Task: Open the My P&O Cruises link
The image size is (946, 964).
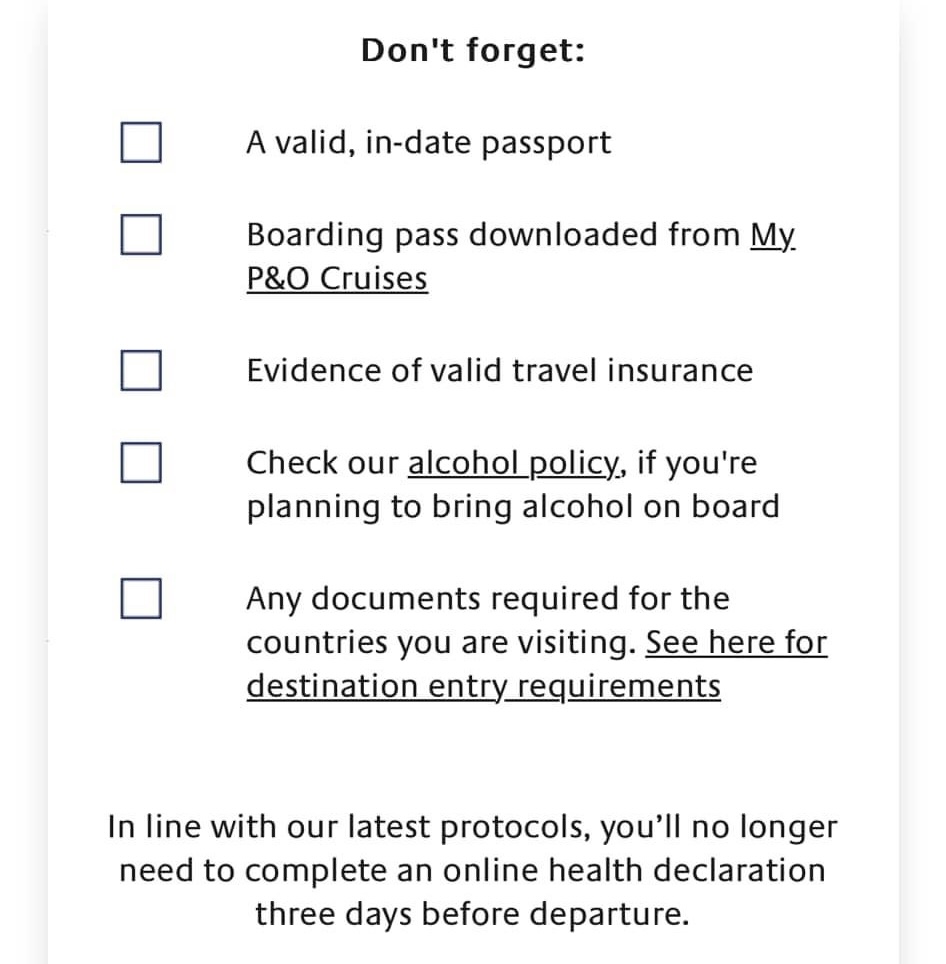Action: 336,279
